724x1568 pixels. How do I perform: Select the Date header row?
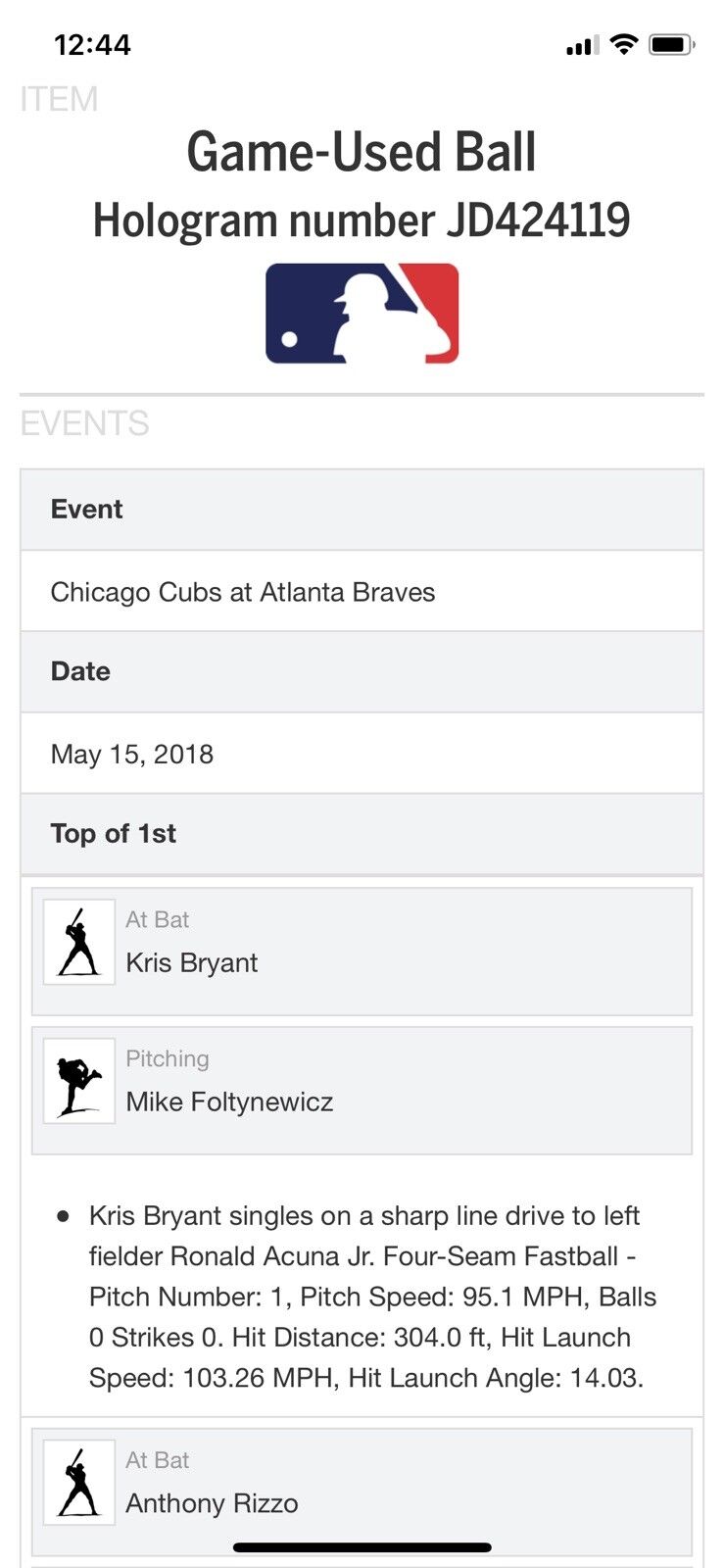click(362, 671)
